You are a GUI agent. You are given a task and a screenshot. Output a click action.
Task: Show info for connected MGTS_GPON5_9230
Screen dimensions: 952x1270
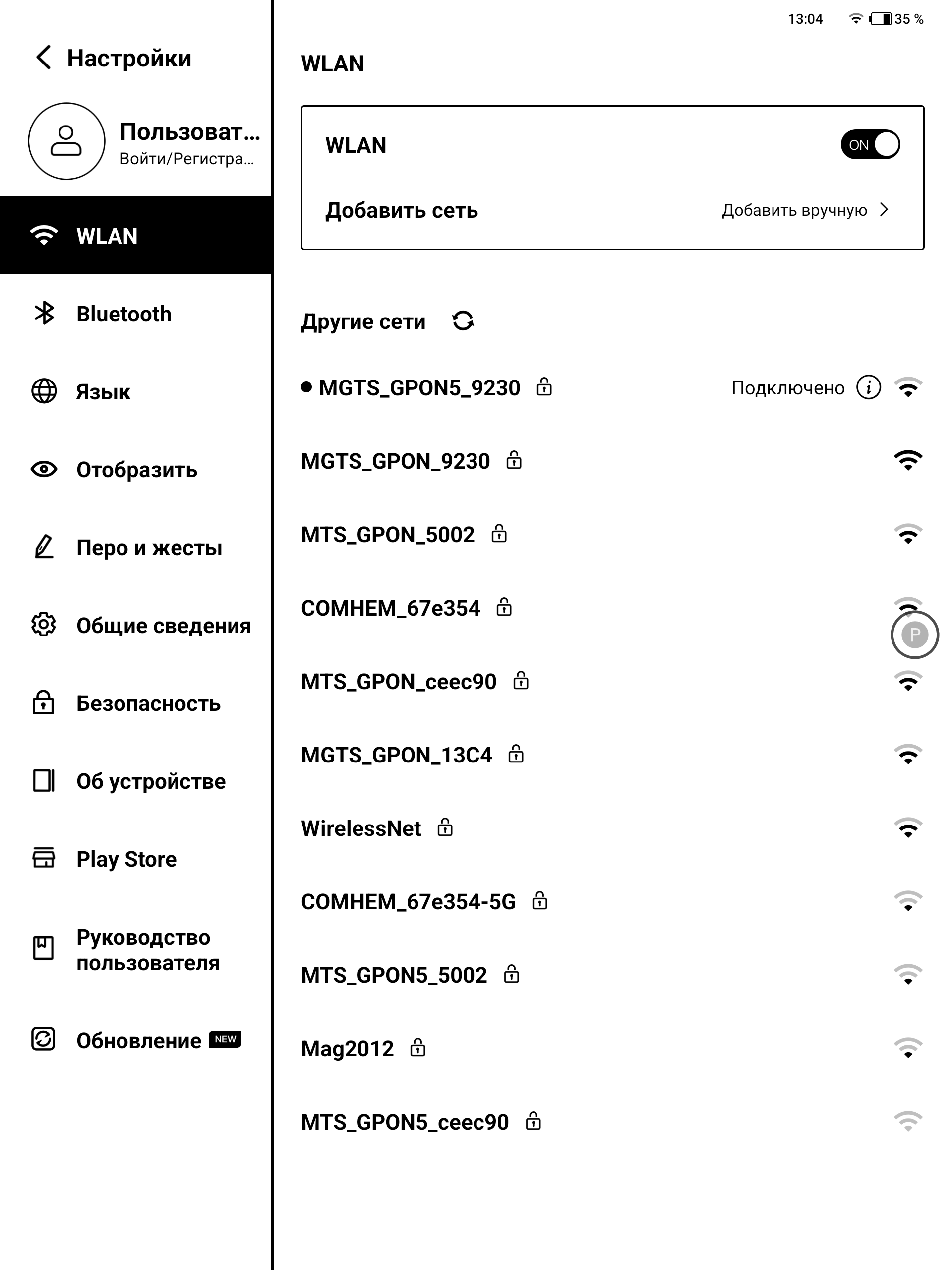[x=868, y=387]
